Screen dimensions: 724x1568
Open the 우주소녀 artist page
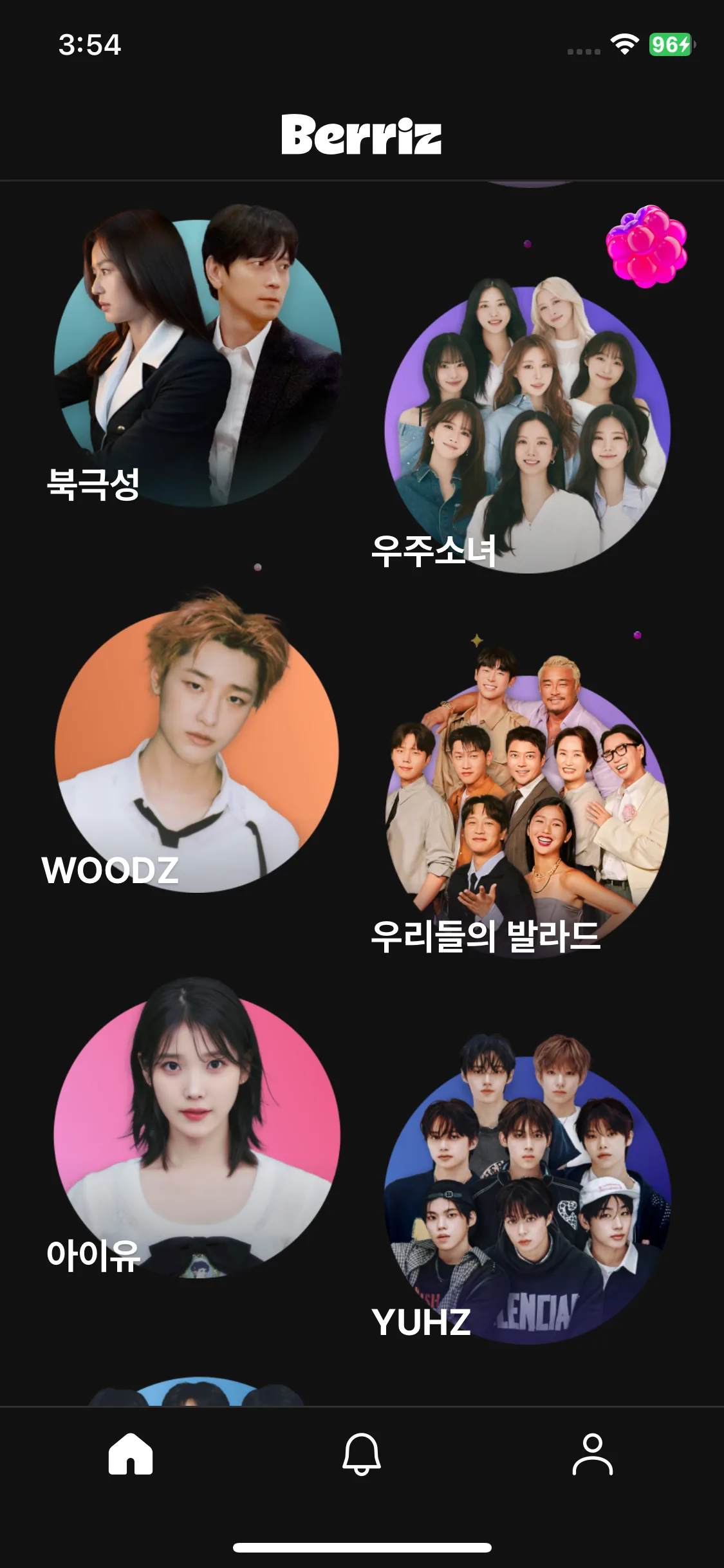tap(527, 428)
